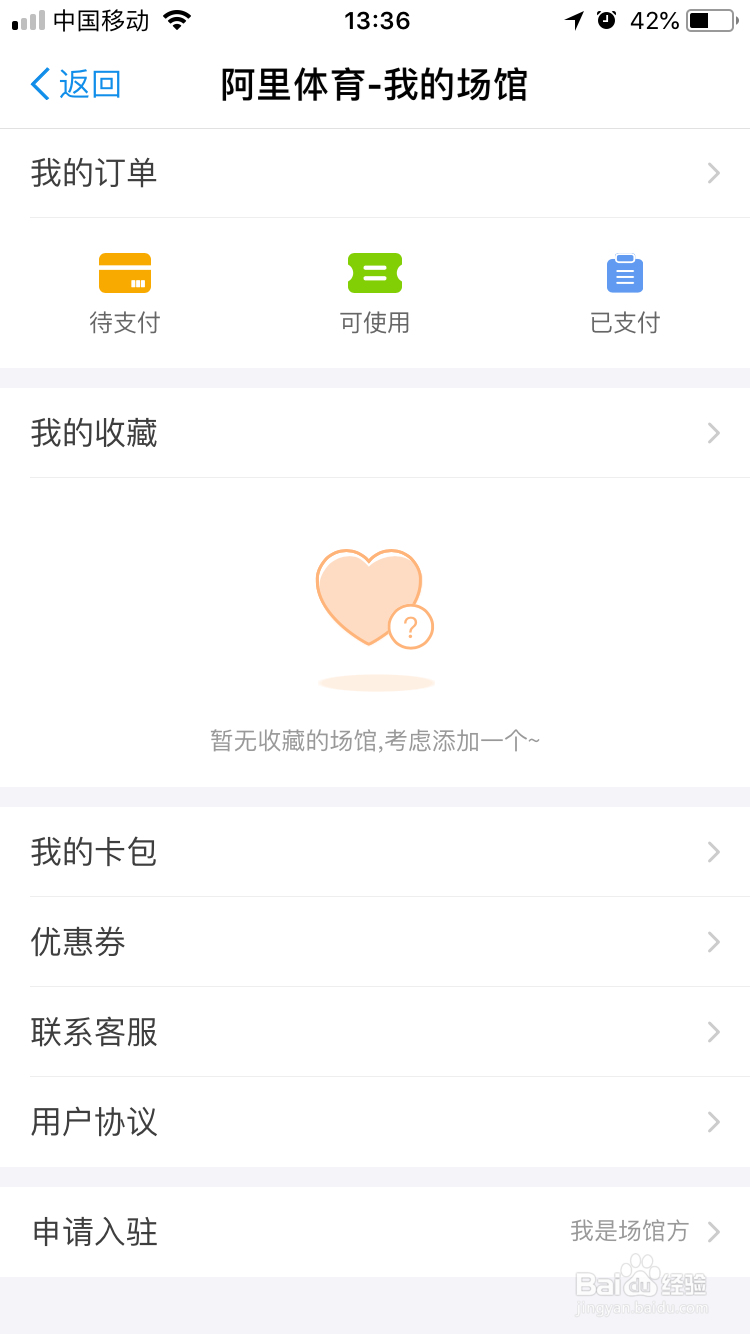Open 已支付 paid orders via blue clipboard icon
Viewport: 750px width, 1334px height.
coord(624,273)
